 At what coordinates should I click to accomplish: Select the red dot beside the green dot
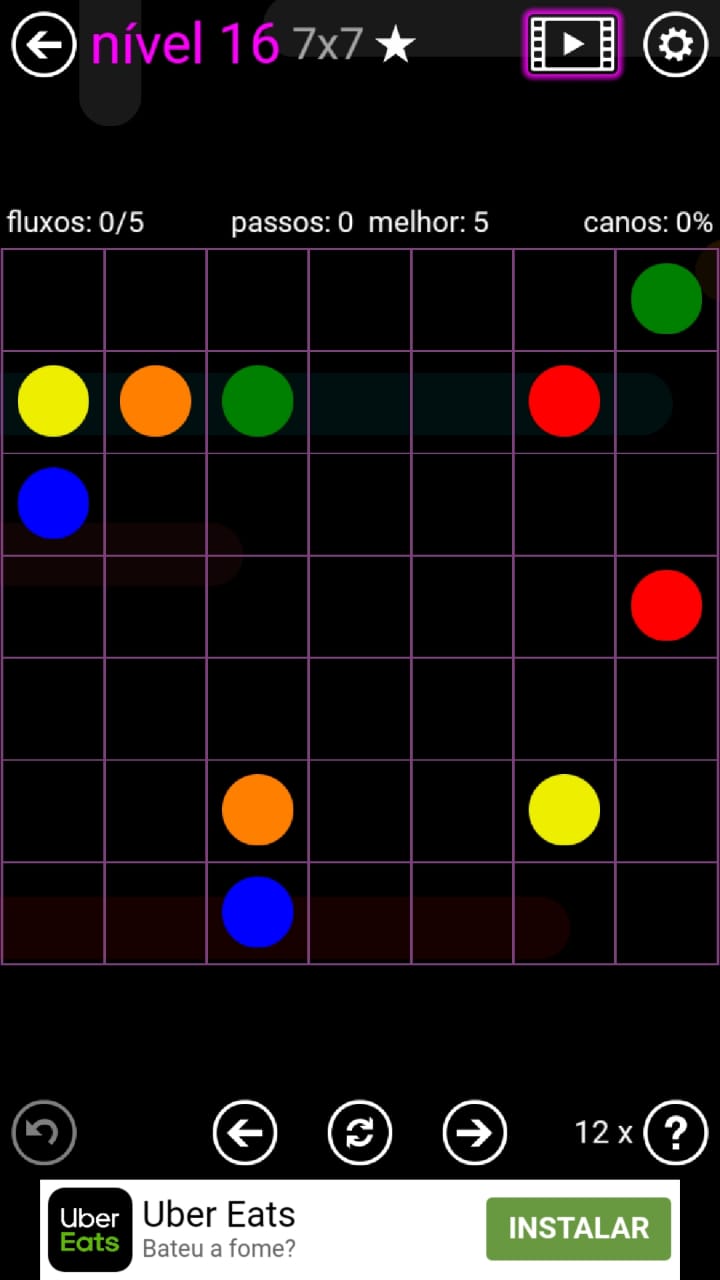[564, 401]
